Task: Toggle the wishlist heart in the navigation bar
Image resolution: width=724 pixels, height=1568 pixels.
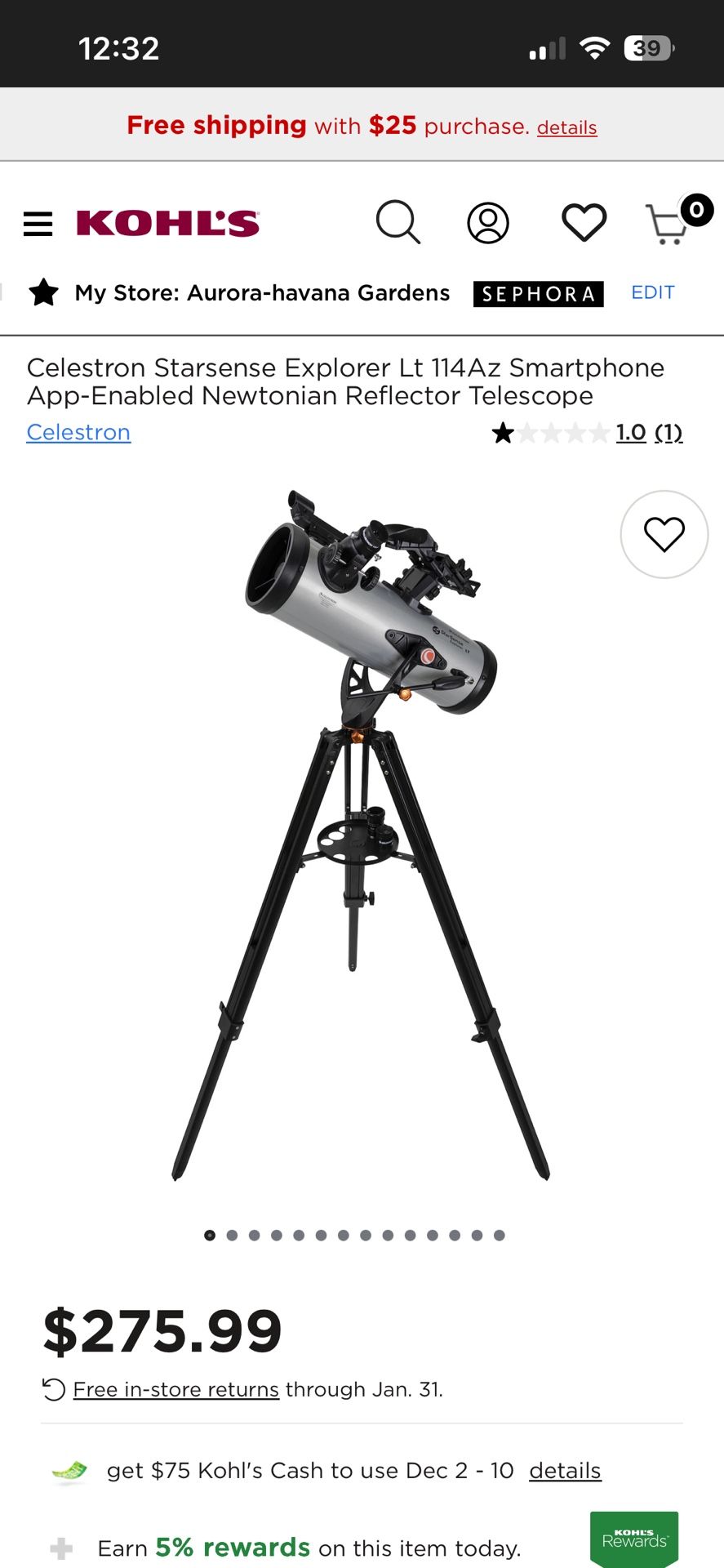Action: (x=583, y=221)
